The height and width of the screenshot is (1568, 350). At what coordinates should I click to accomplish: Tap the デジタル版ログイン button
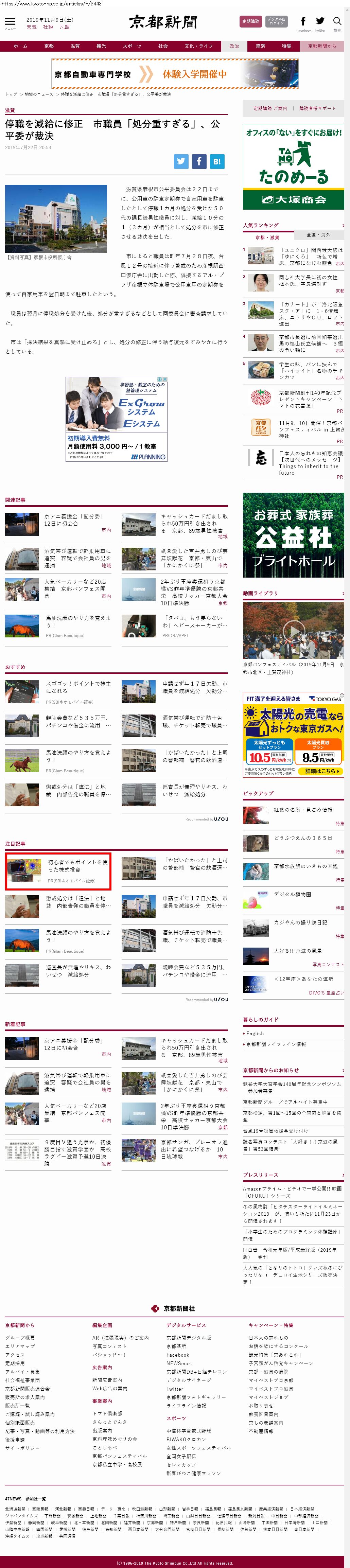(276, 21)
